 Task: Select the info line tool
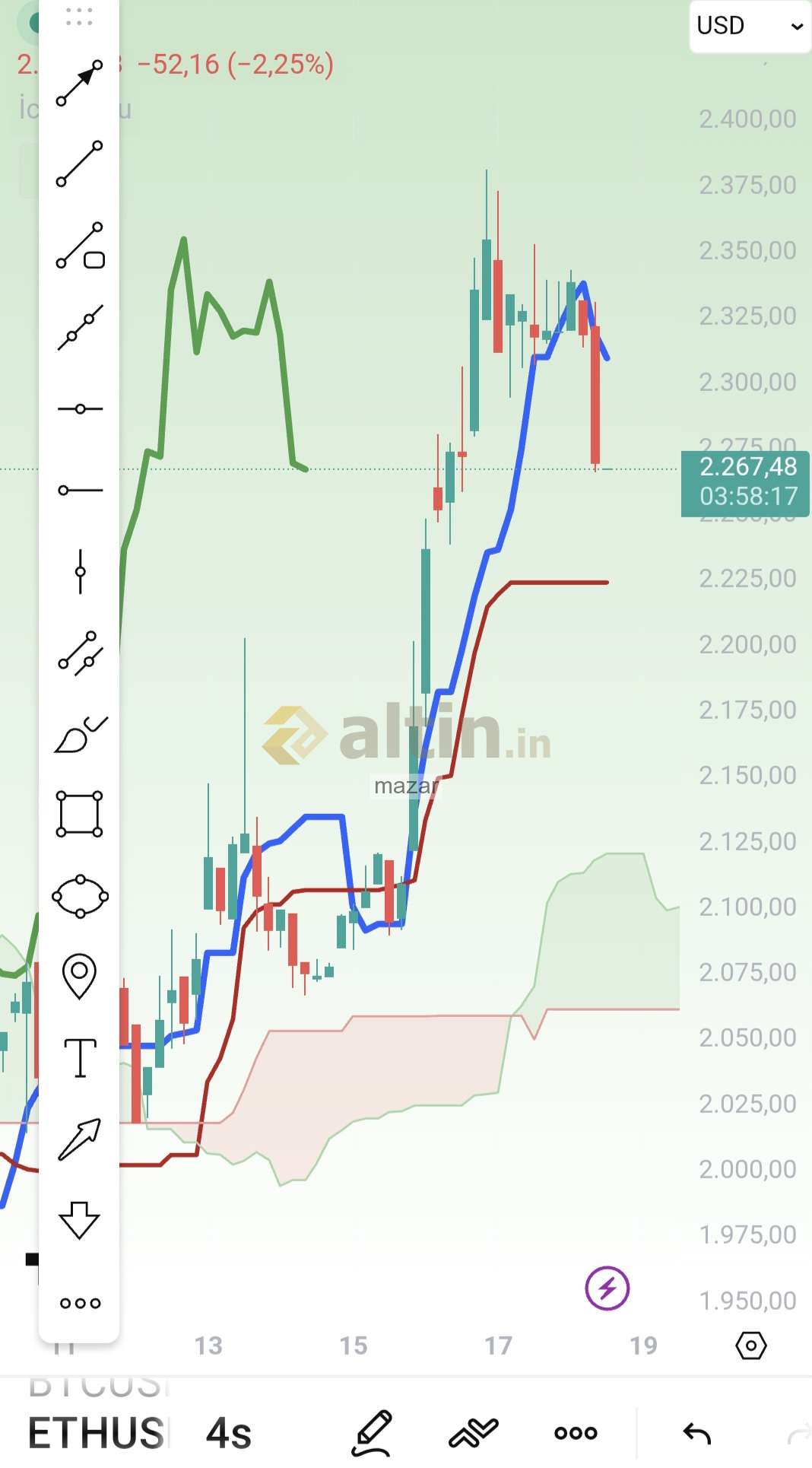[x=79, y=246]
